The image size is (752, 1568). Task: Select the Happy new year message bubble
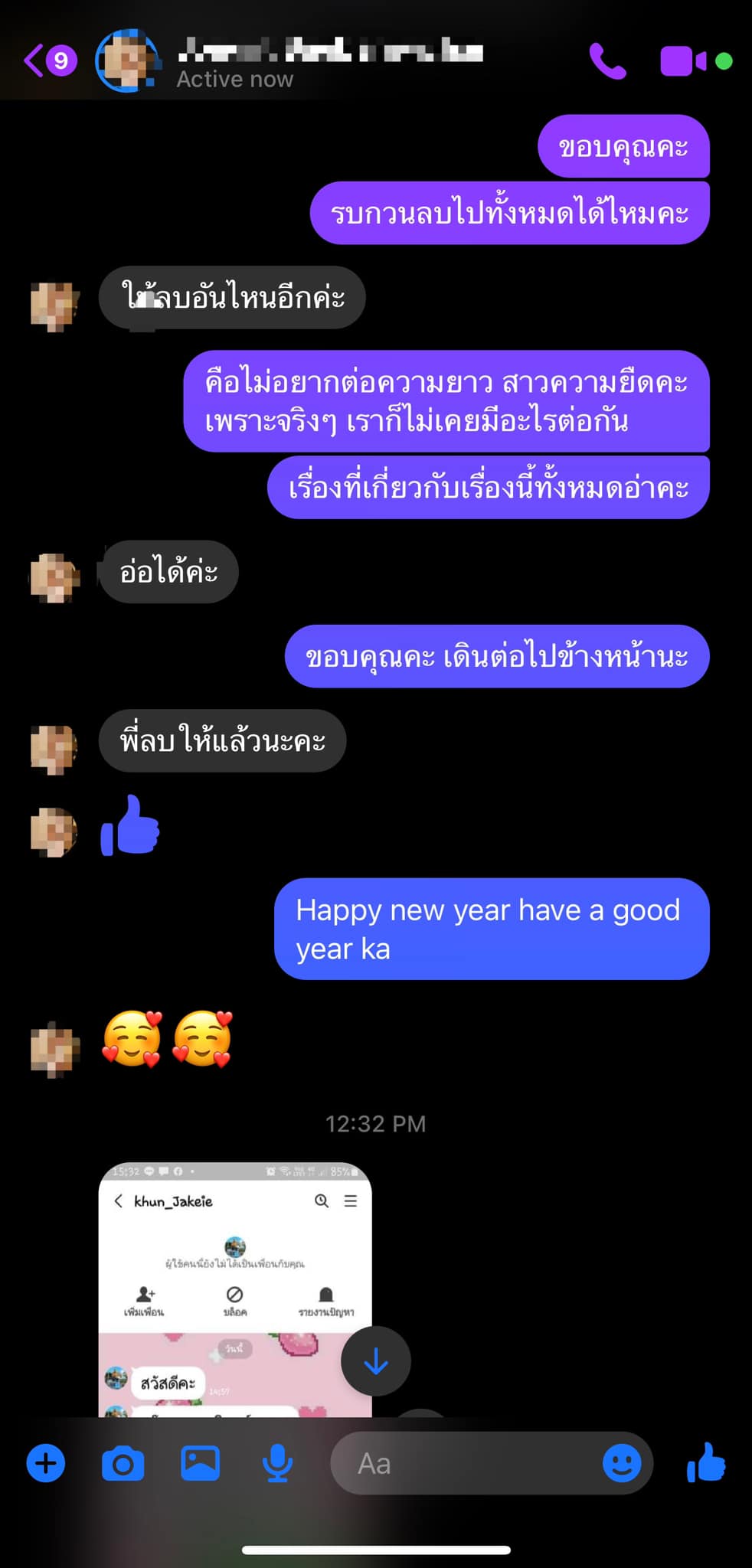(x=492, y=929)
